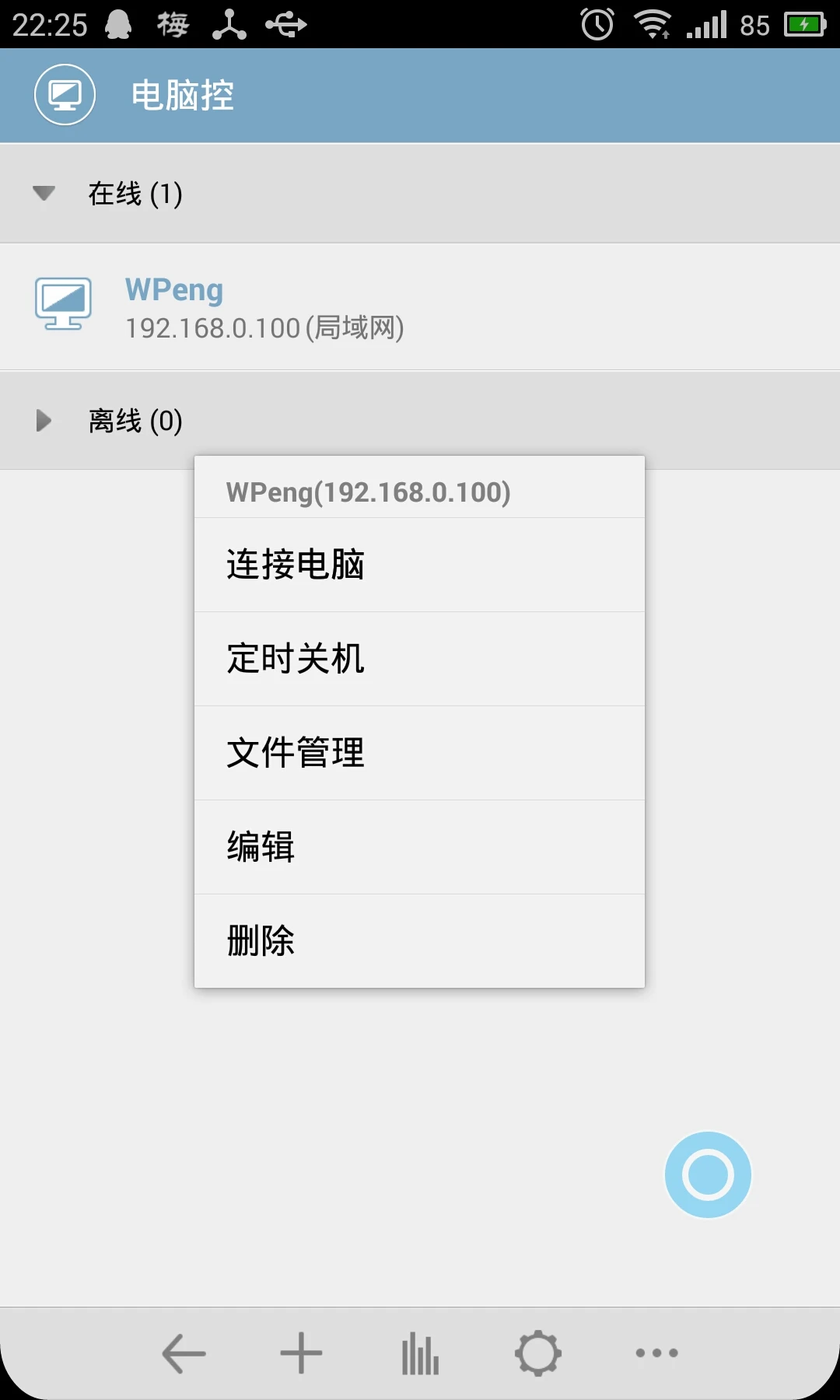Viewport: 840px width, 1400px height.
Task: Tap the IP address 192.168.0.100 (局域网)
Action: click(x=264, y=328)
